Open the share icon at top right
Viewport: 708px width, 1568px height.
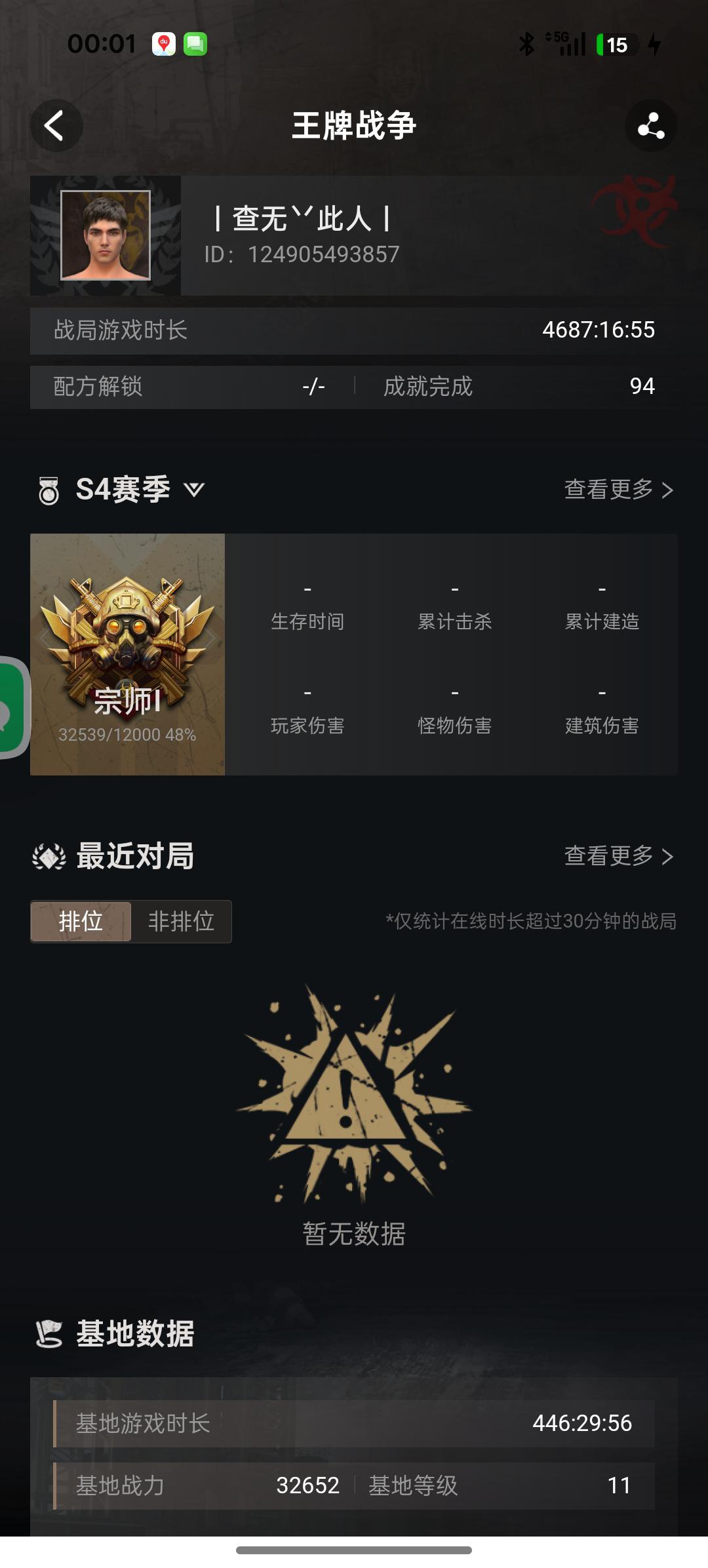pyautogui.click(x=651, y=125)
